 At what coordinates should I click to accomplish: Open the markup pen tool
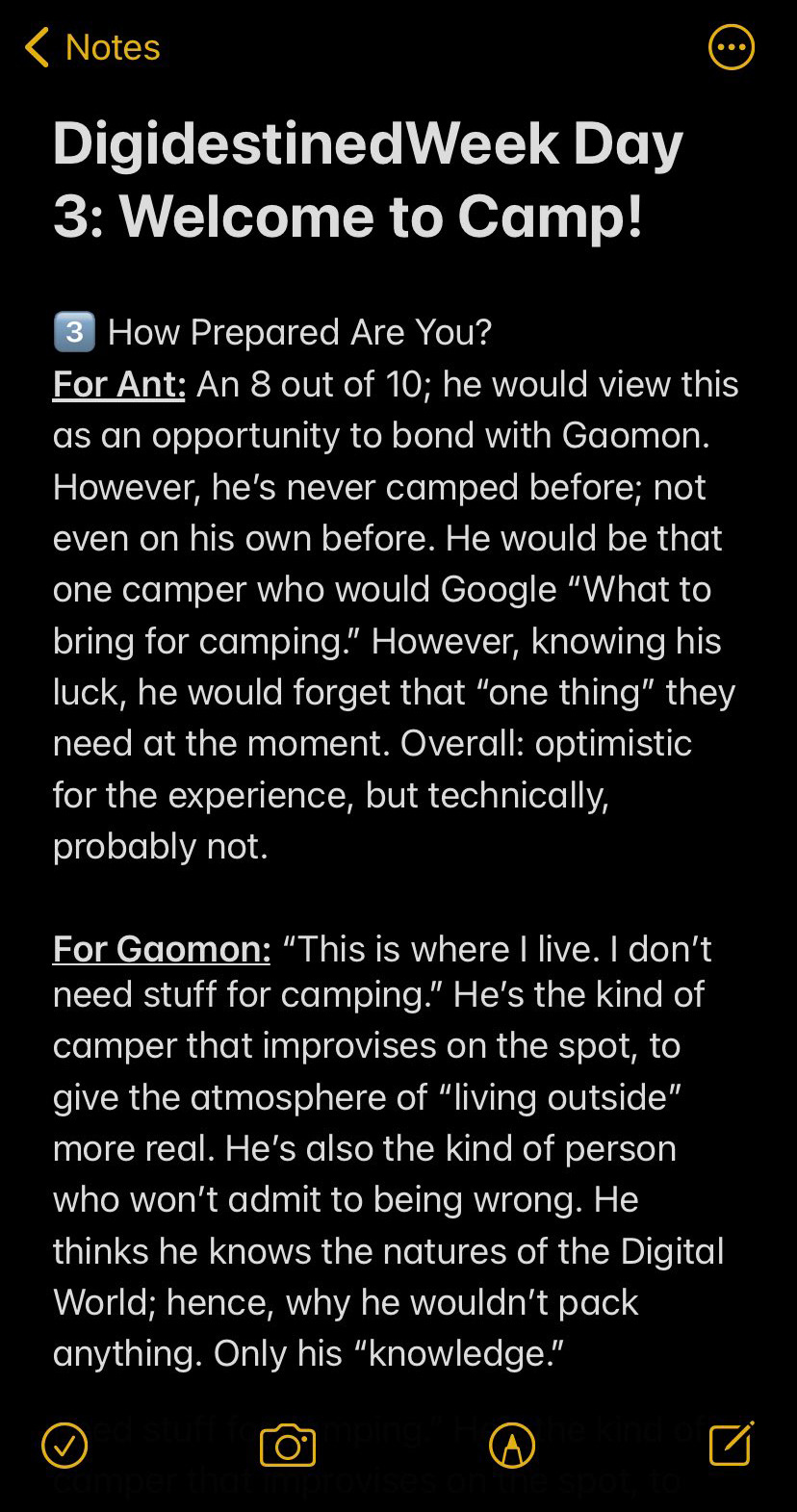point(511,1446)
